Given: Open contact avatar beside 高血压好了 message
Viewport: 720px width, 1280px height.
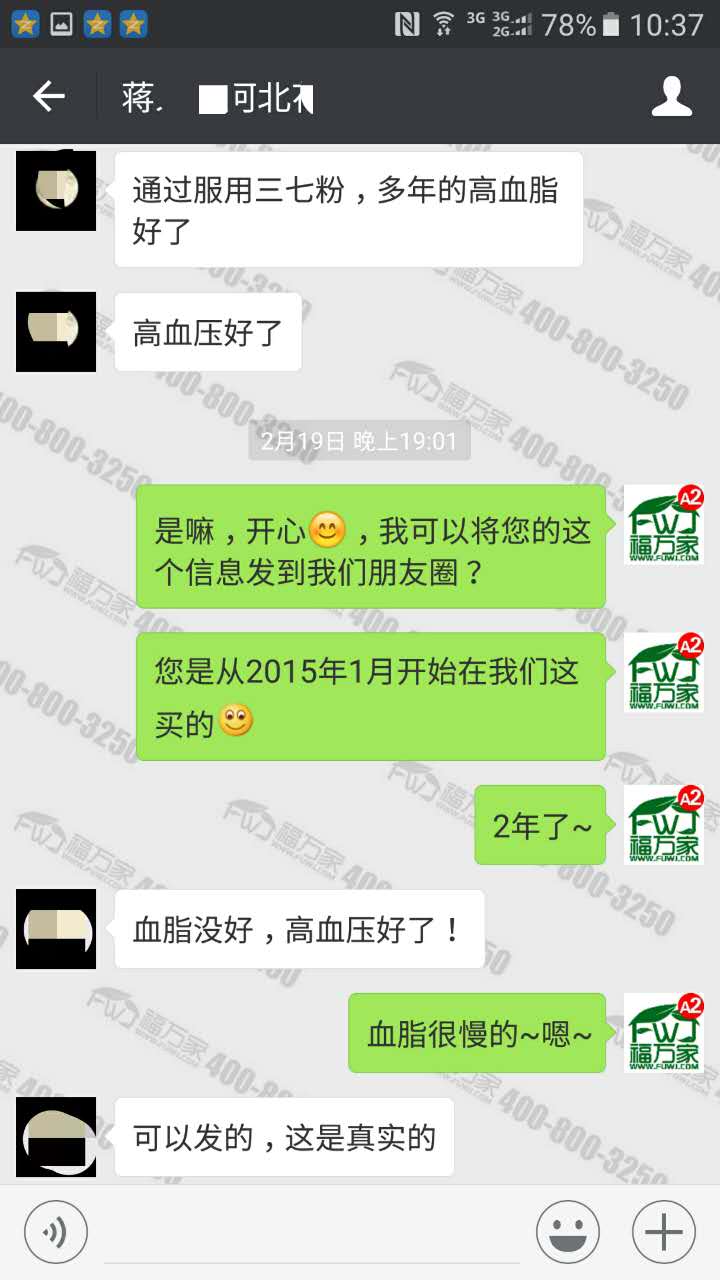Looking at the screenshot, I should [56, 332].
